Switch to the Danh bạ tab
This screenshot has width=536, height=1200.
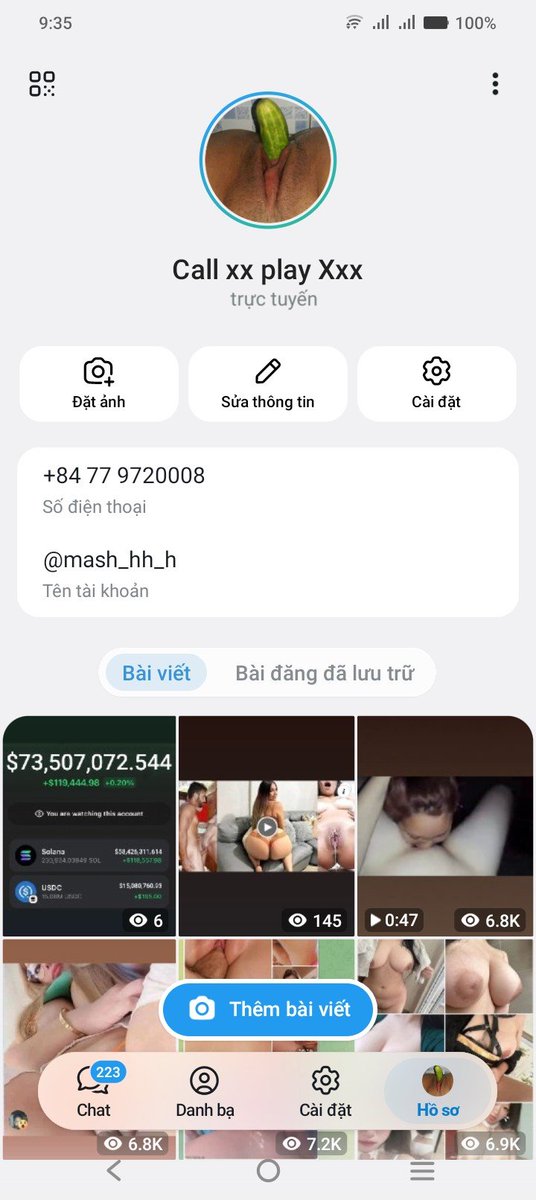pos(205,1091)
